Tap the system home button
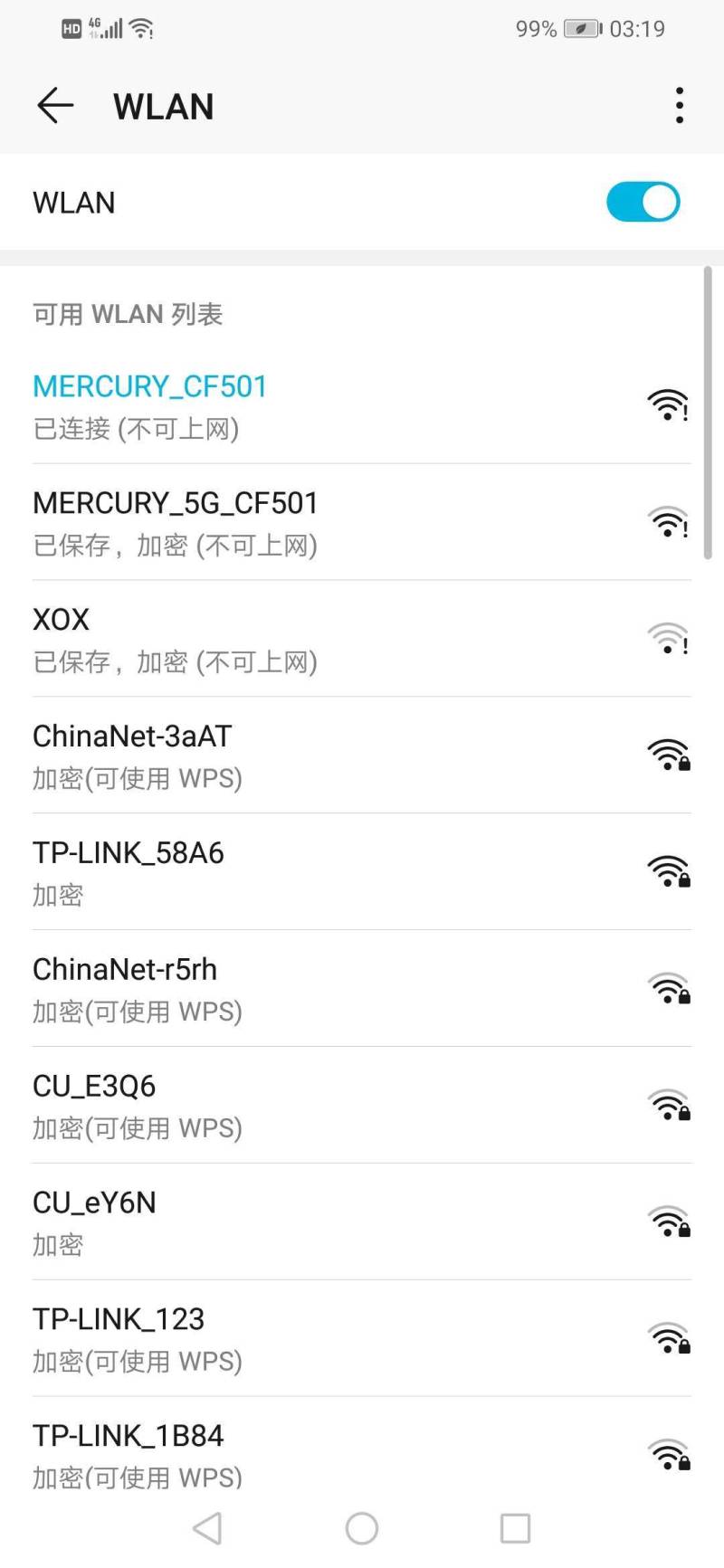The height and width of the screenshot is (1568, 724). pyautogui.click(x=362, y=1528)
